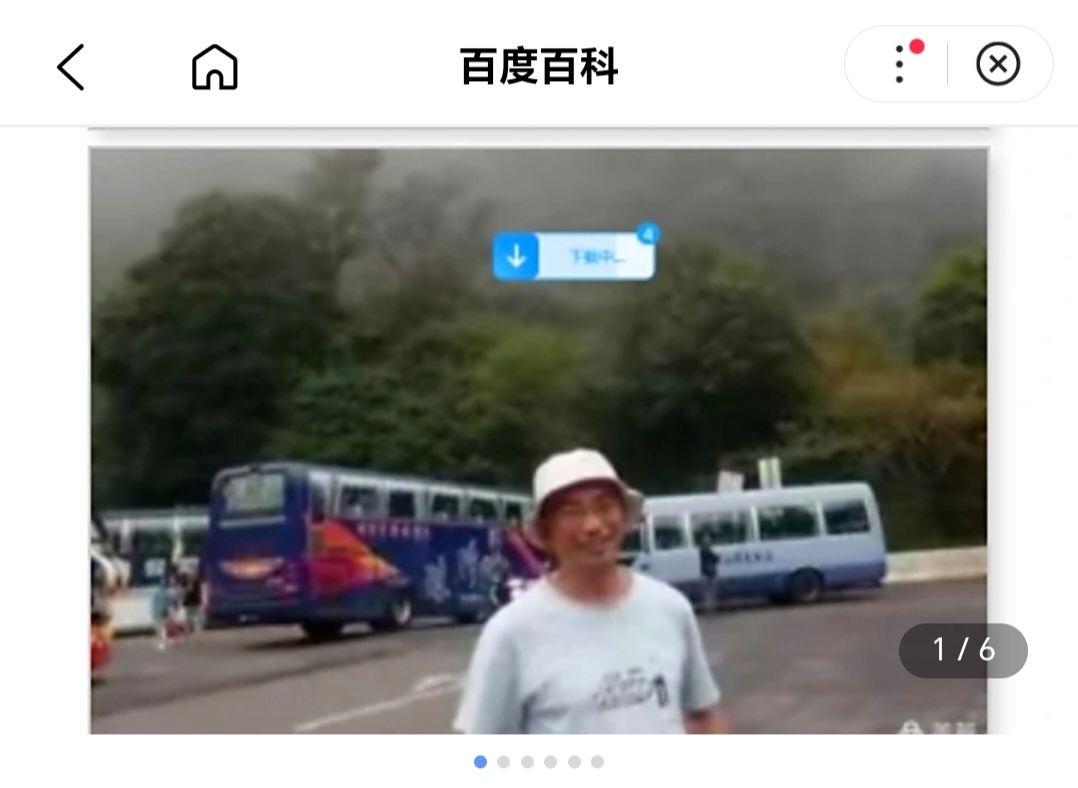Open the three-dot more options menu
Screen dimensions: 1078x788
(899, 65)
